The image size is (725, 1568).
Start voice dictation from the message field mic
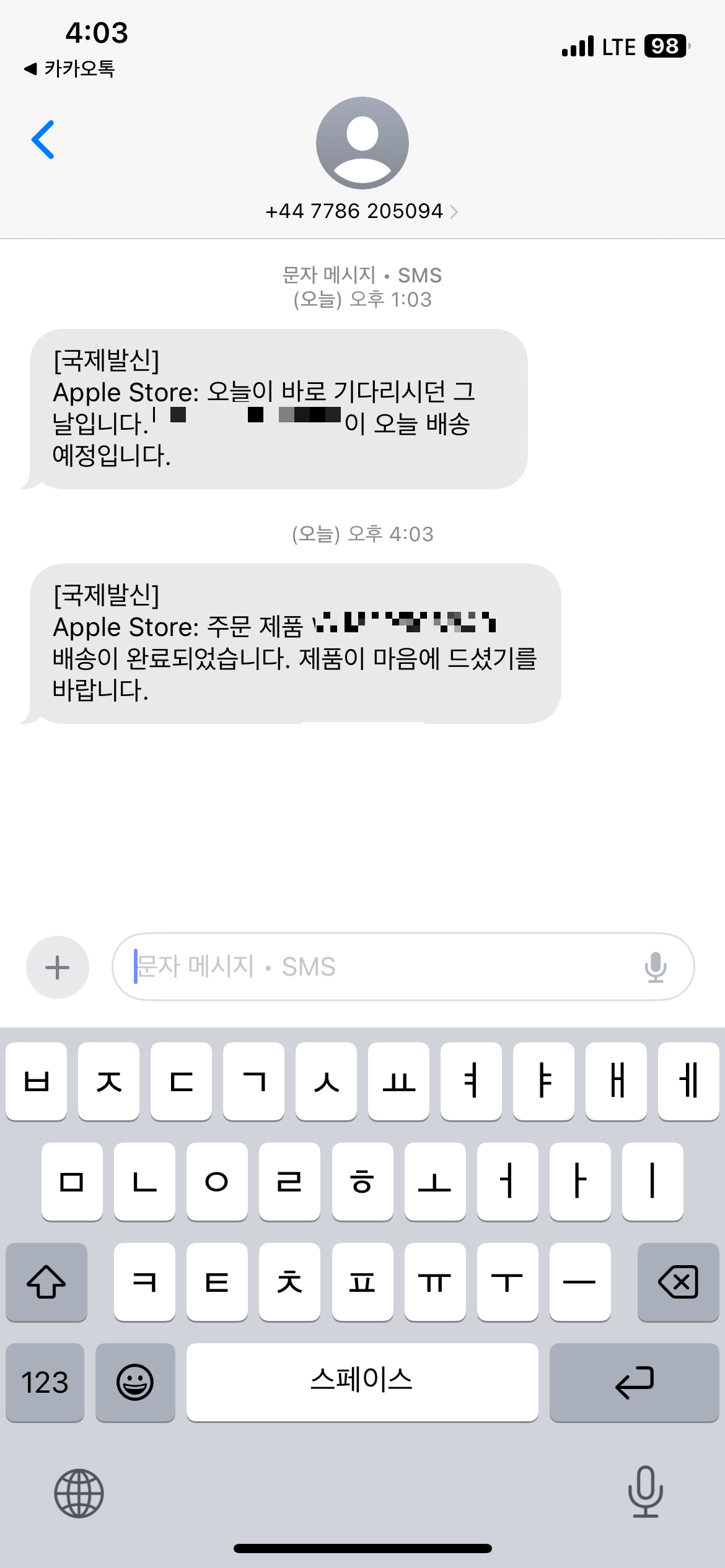tap(656, 966)
